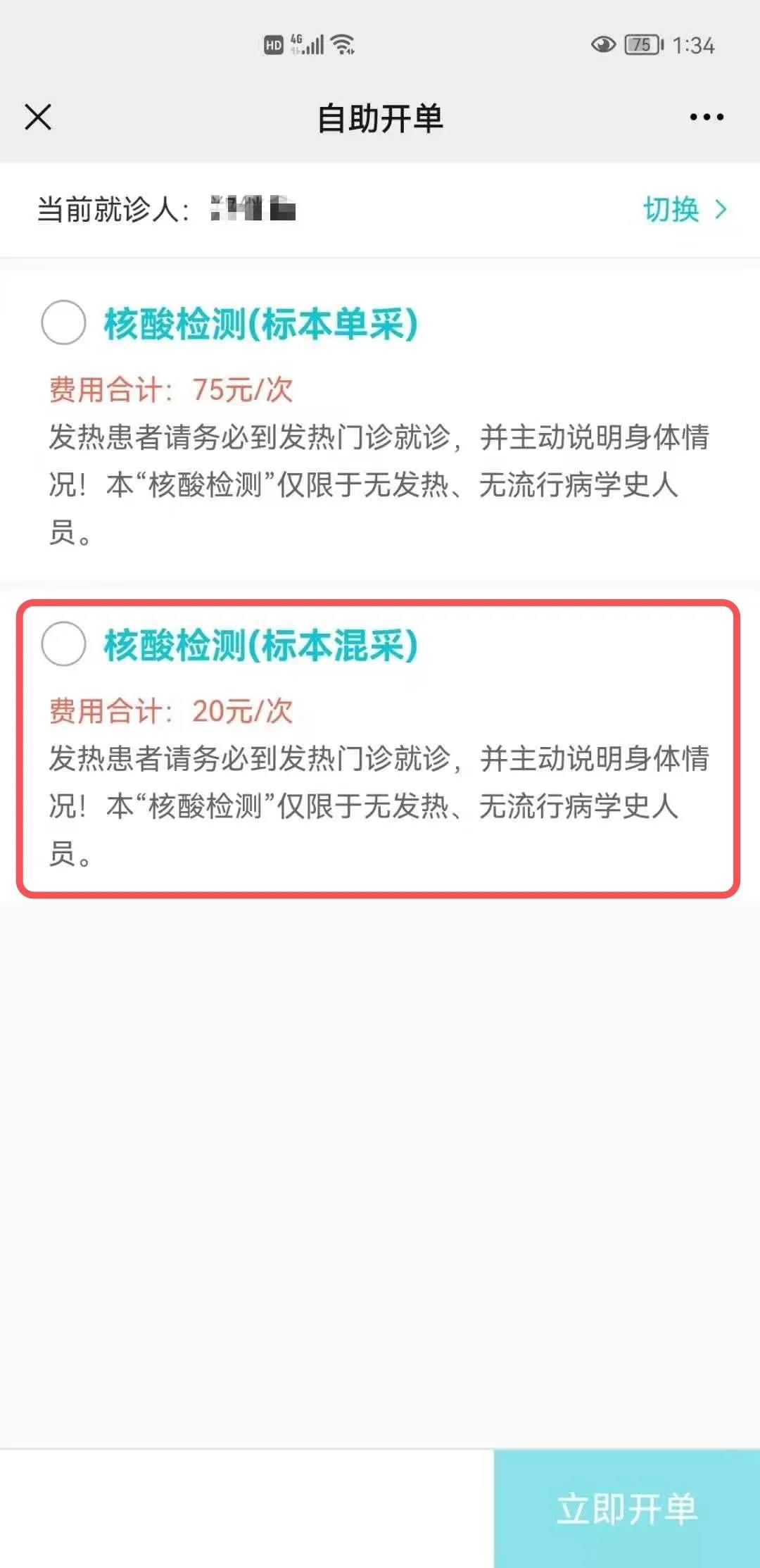This screenshot has height=1568, width=760.
Task: Close the 自助开单 page
Action: 38,117
